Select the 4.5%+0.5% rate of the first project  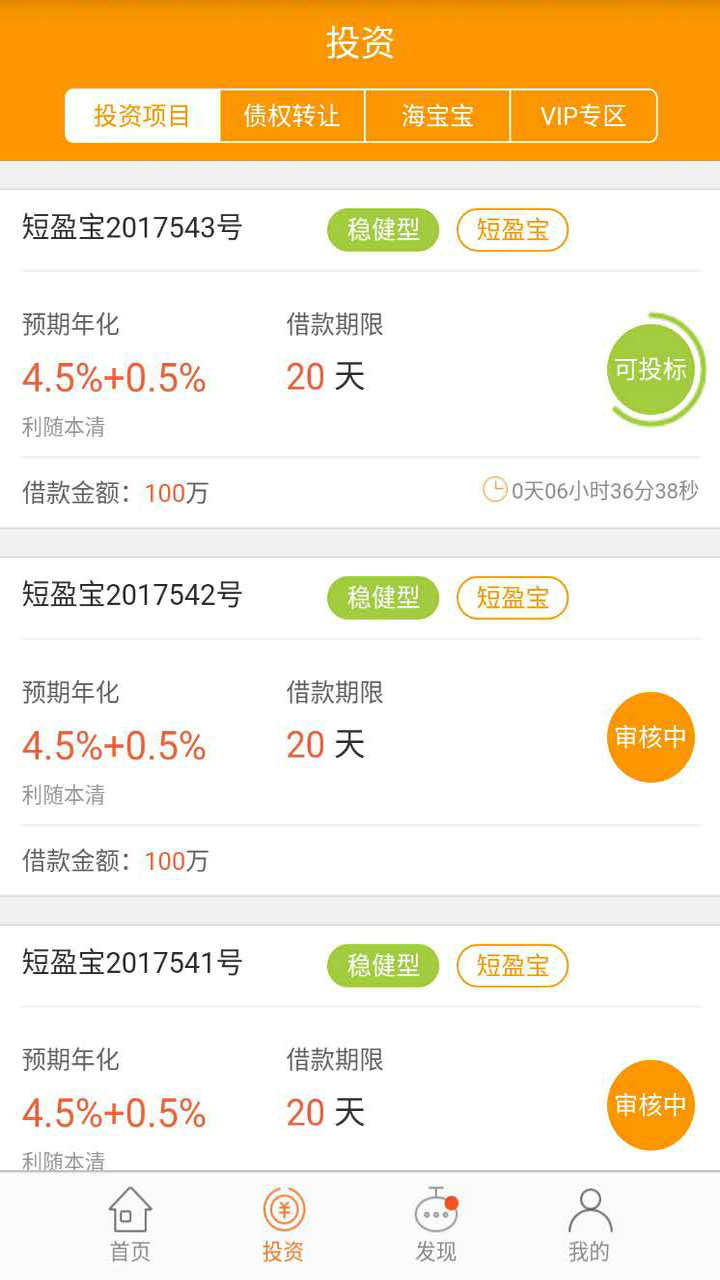(x=113, y=379)
